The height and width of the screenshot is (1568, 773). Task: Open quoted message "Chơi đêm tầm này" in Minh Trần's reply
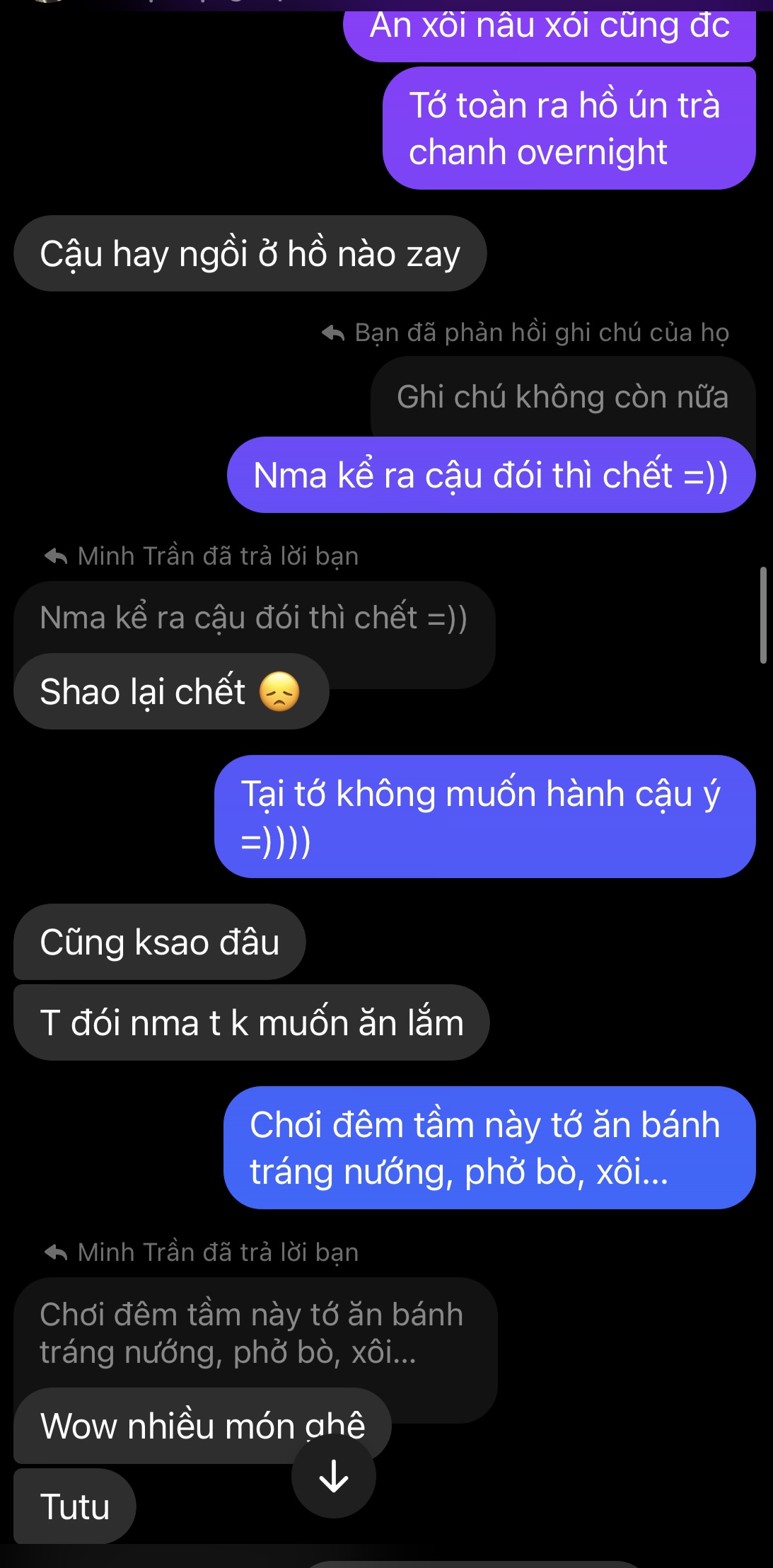pyautogui.click(x=252, y=1333)
